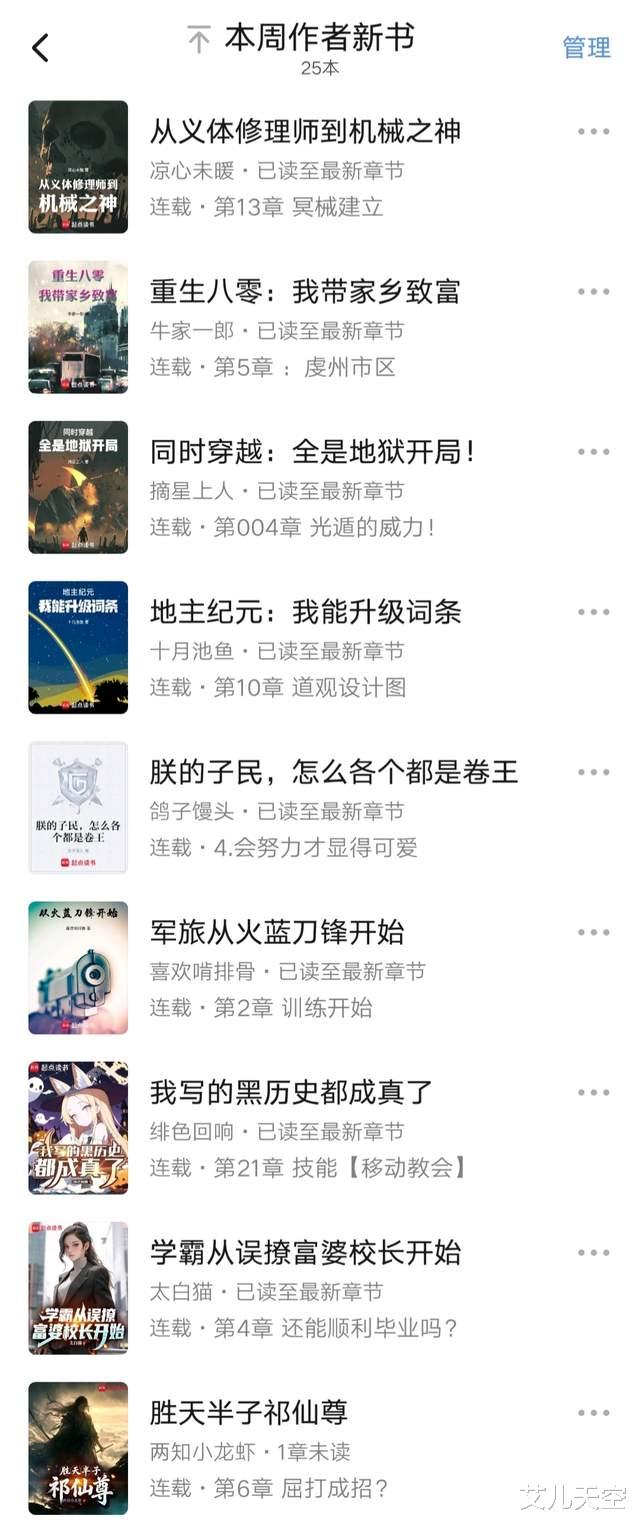Tap 管理 to manage the book list
Screen dimensions: 640x1528
(x=586, y=47)
